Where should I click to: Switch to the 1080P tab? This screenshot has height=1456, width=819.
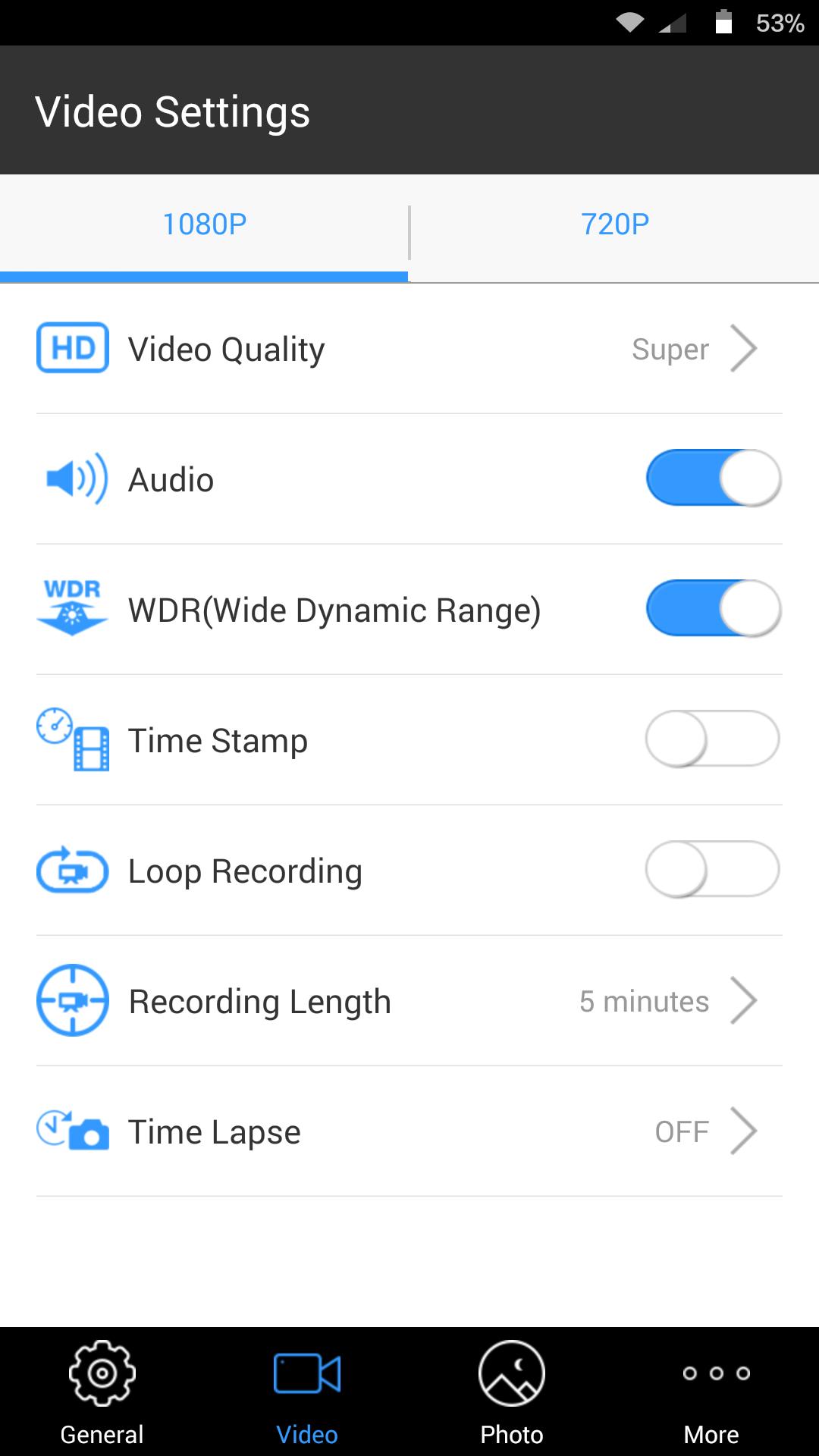coord(204,225)
